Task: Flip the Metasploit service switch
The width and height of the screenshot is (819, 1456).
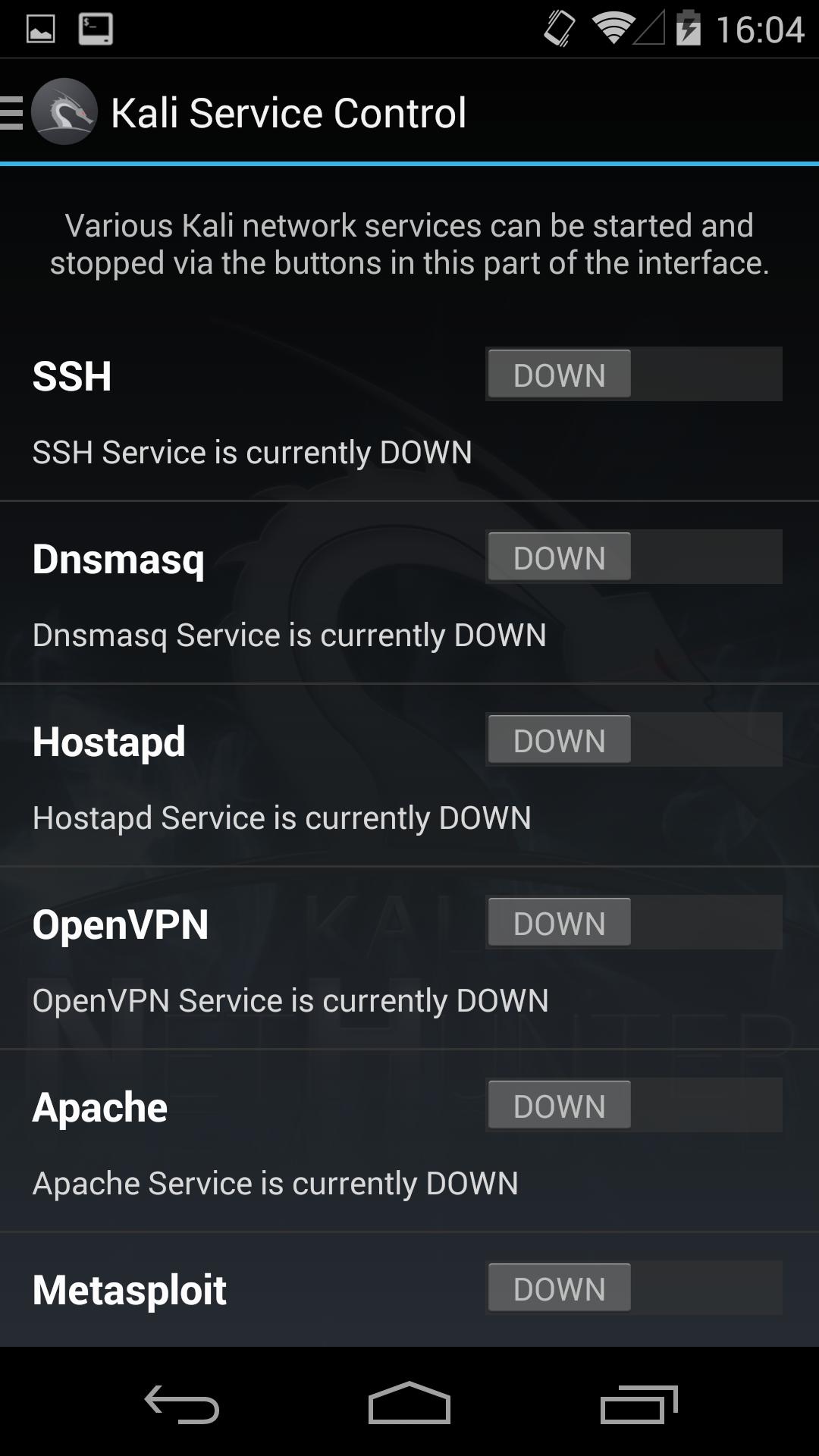Action: [x=633, y=1288]
